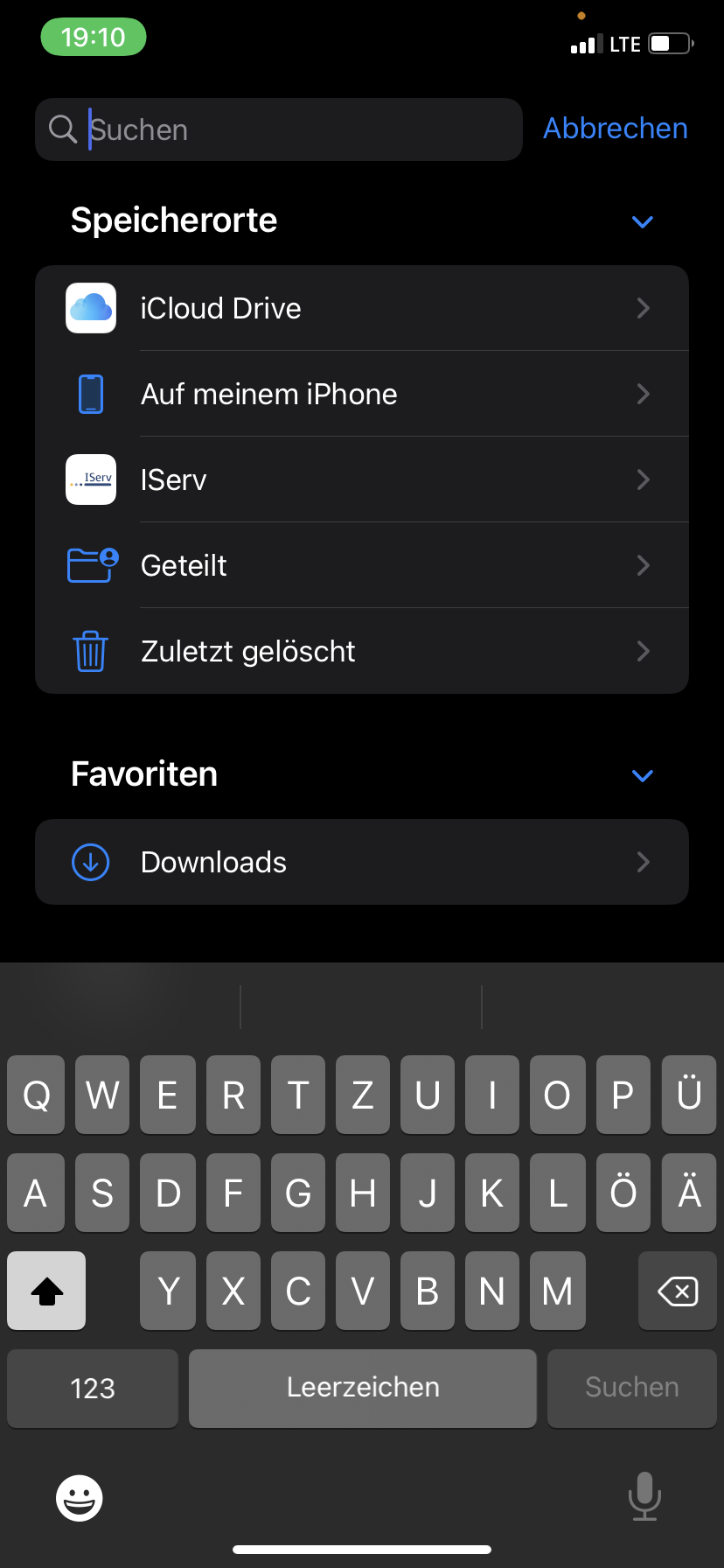This screenshot has width=724, height=1568.
Task: Cancel search with Abbrechen
Action: point(616,129)
